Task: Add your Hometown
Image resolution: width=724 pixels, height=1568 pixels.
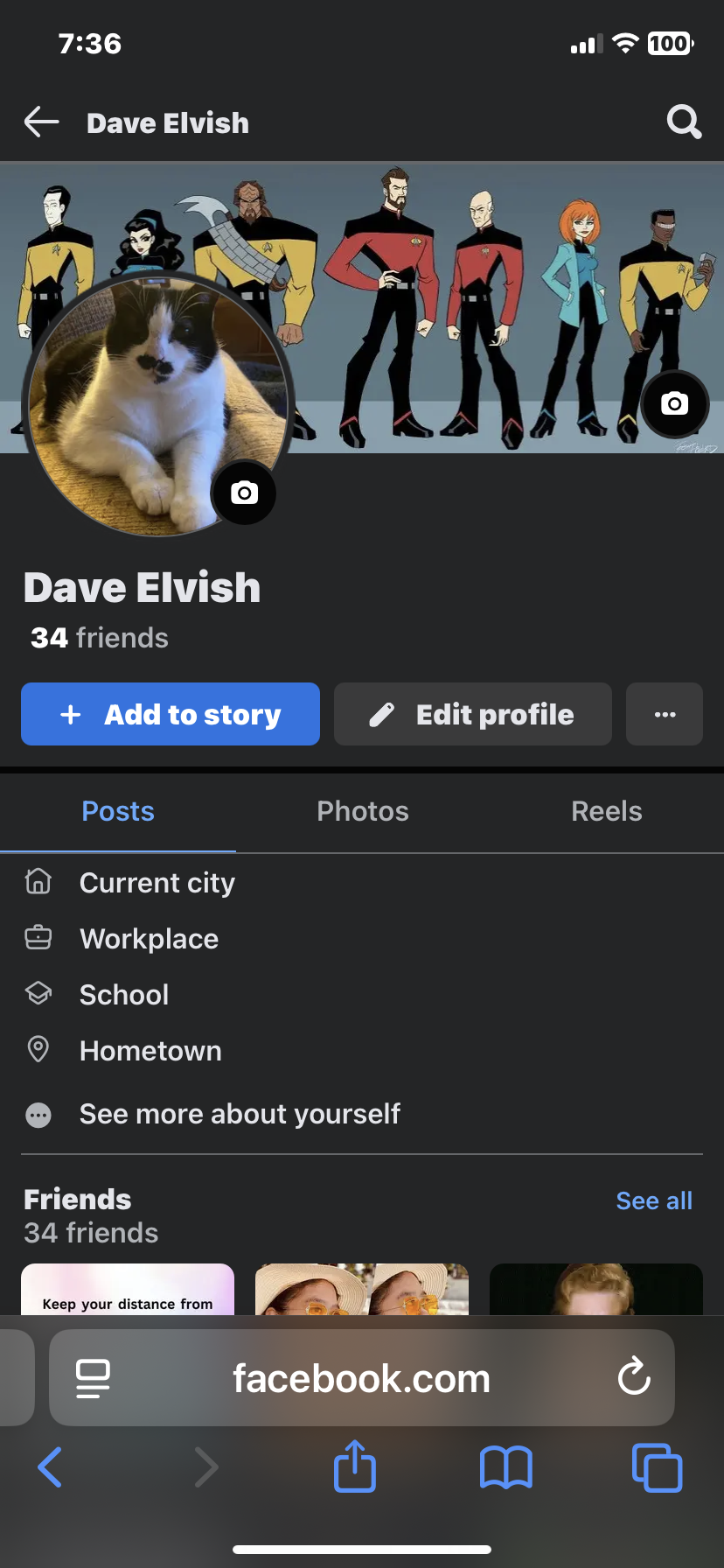Action: [150, 1051]
